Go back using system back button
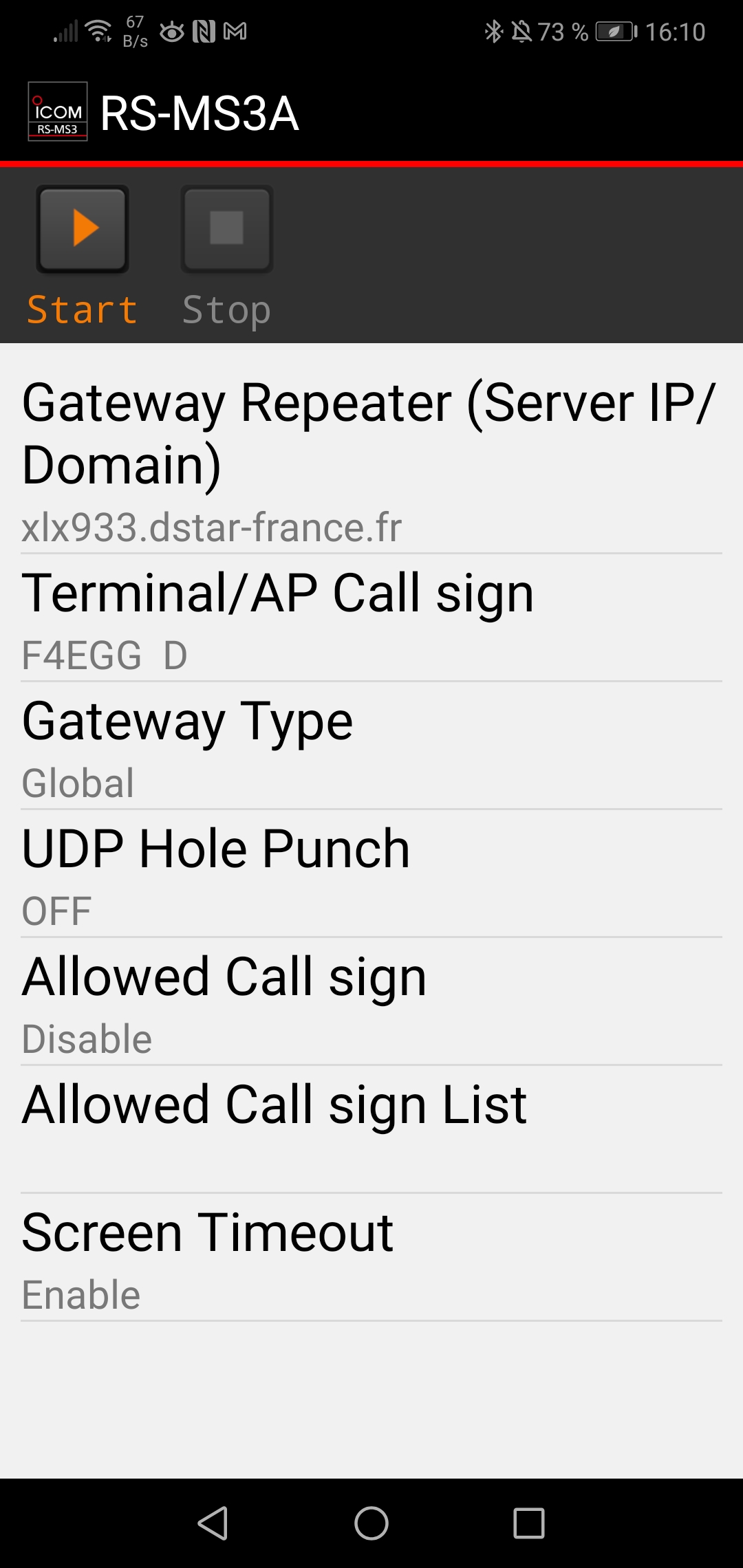This screenshot has width=743, height=1568. point(213,1523)
